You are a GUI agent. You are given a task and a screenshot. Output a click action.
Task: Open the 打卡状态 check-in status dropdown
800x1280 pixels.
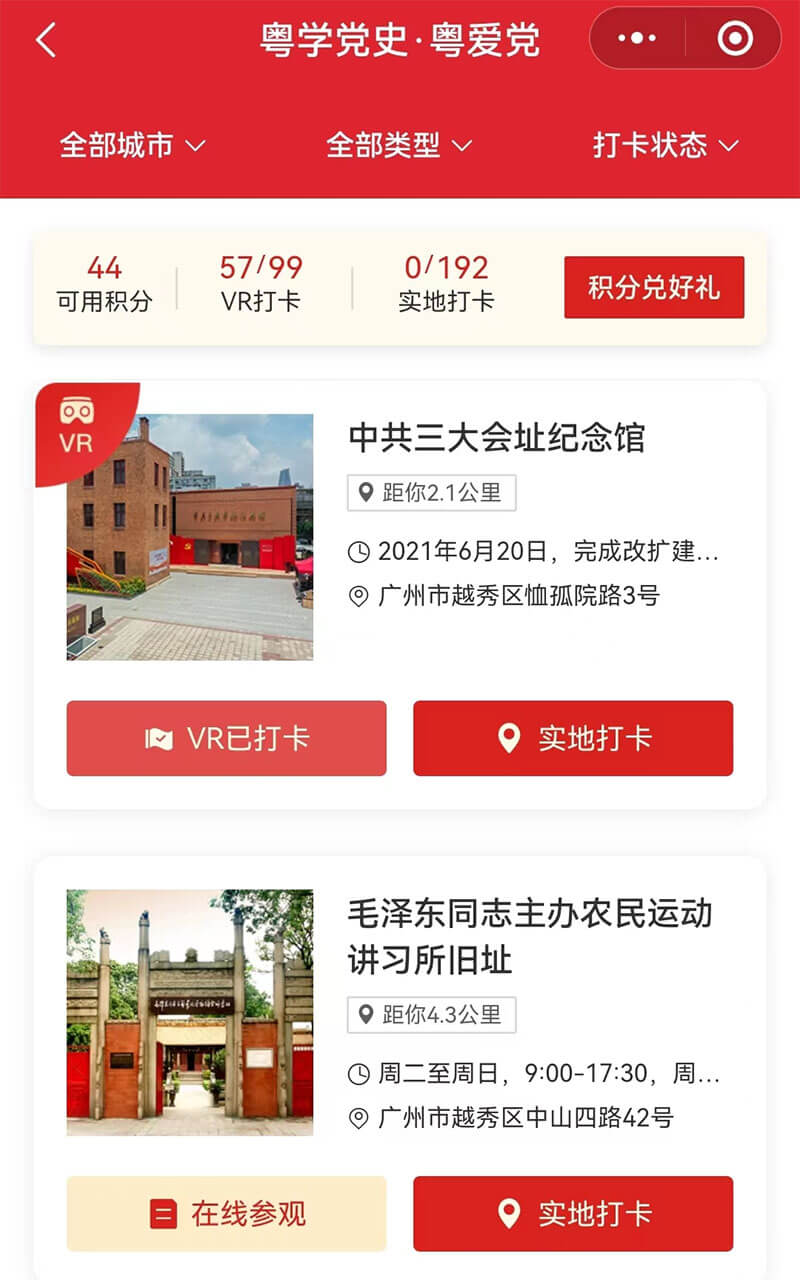[x=662, y=145]
